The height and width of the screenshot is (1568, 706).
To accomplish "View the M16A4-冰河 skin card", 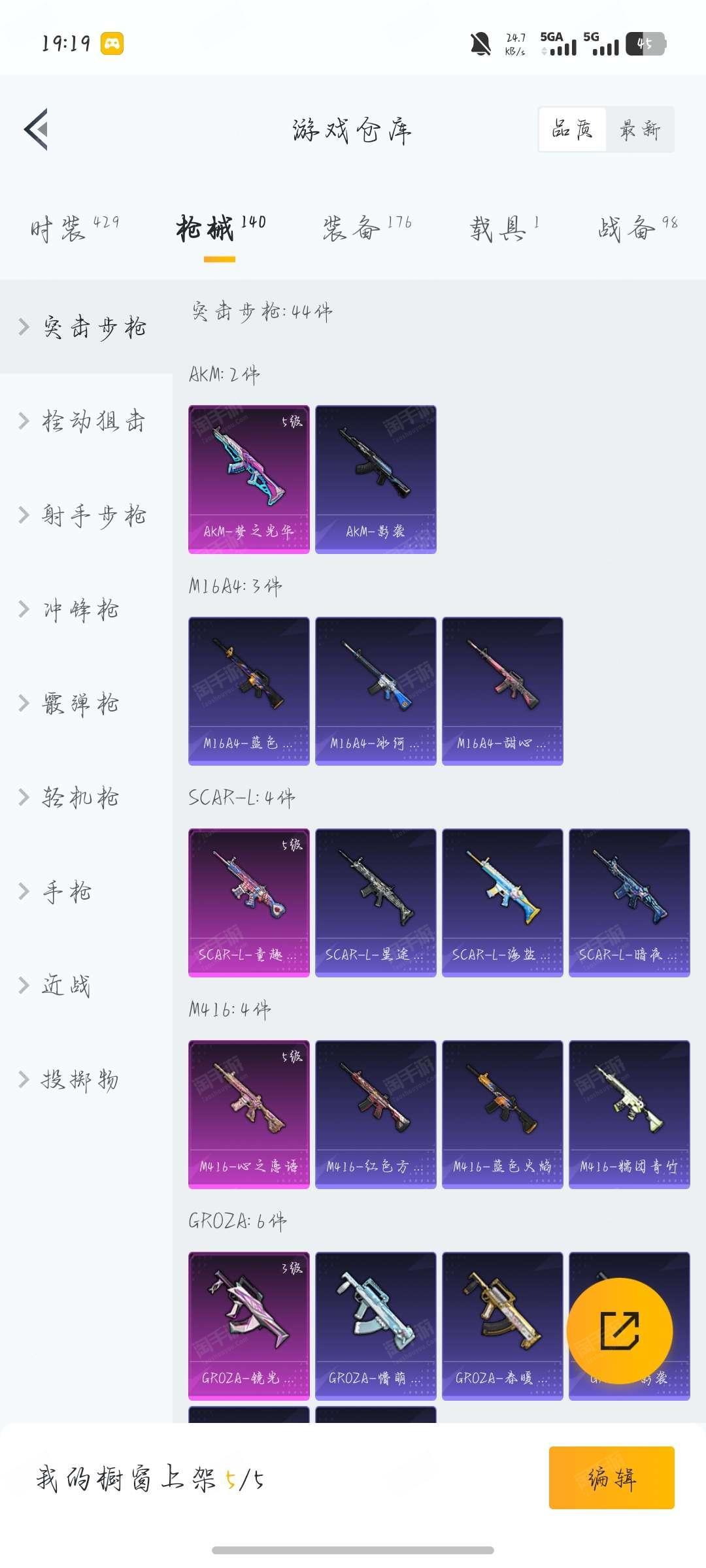I will tap(376, 691).
